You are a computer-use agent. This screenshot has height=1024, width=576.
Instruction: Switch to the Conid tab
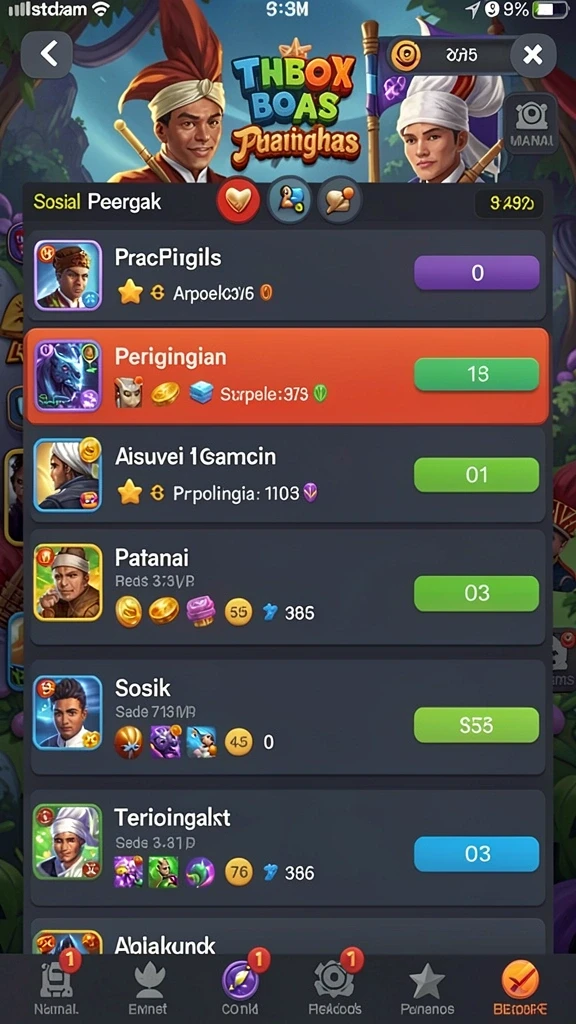tap(240, 986)
